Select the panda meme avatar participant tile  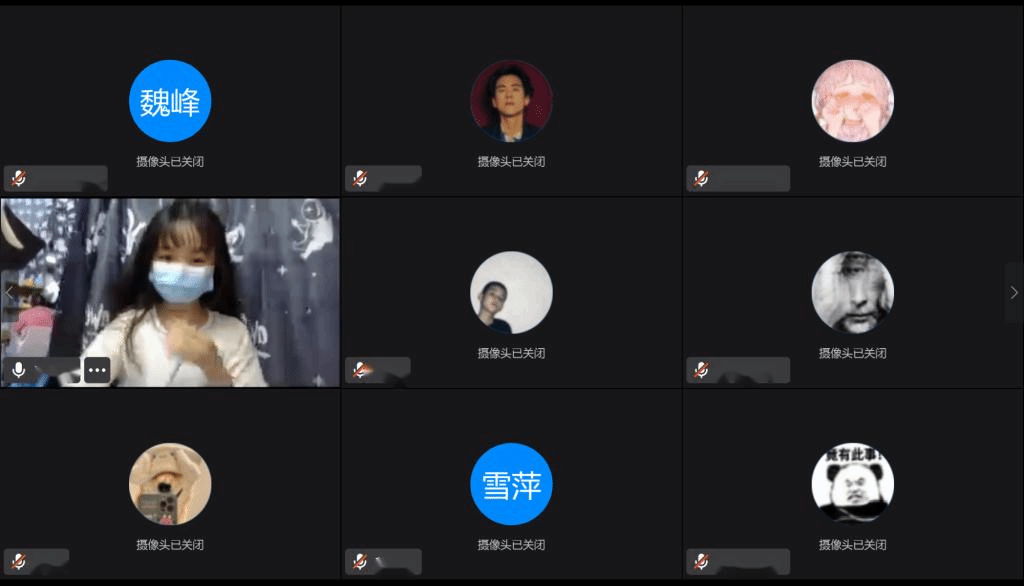852,484
